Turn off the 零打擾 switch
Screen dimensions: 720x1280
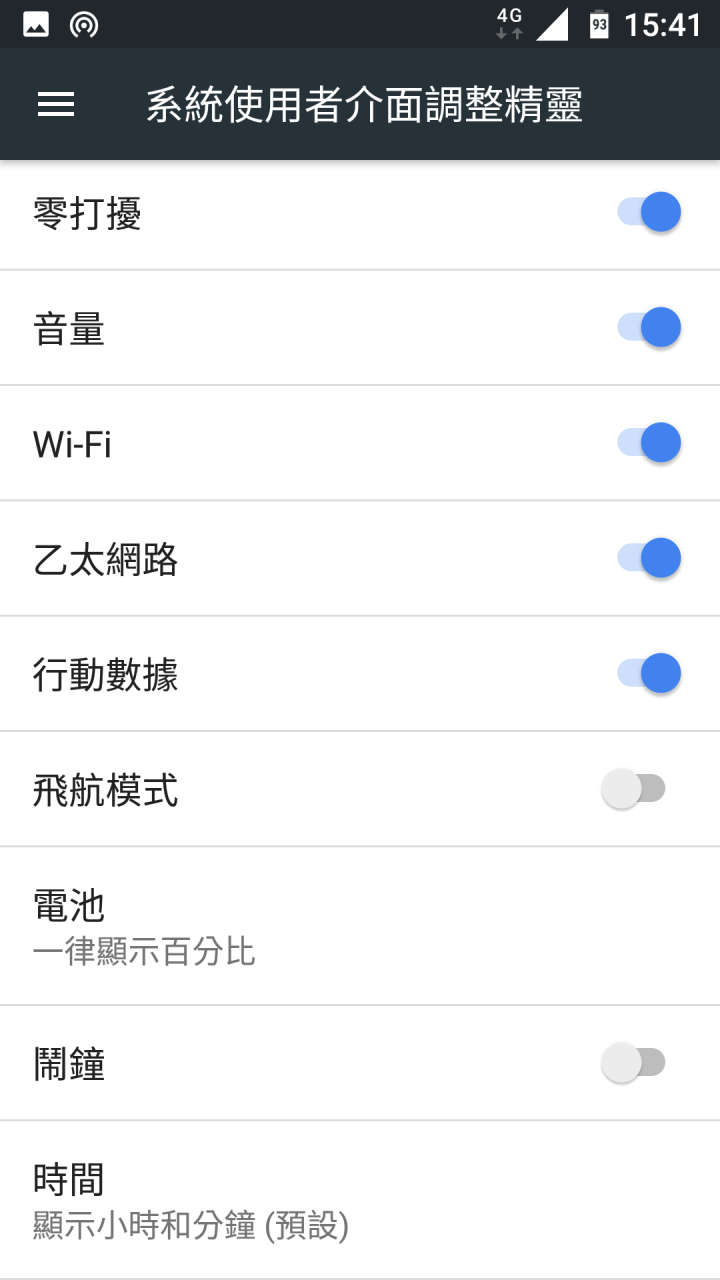649,212
